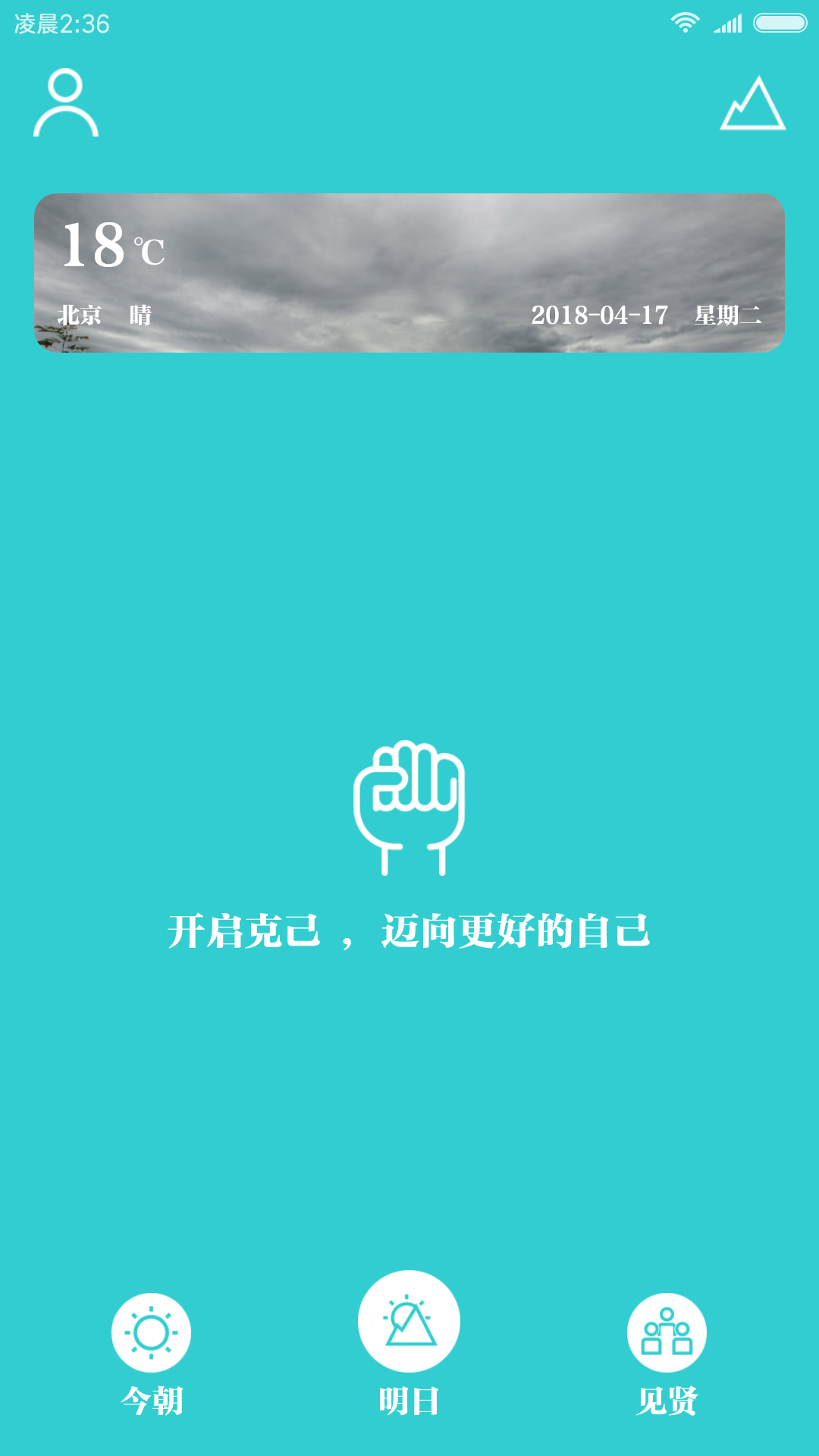Screen dimensions: 819x1456
Task: Tap the fist icon to start 克己
Action: point(409,807)
